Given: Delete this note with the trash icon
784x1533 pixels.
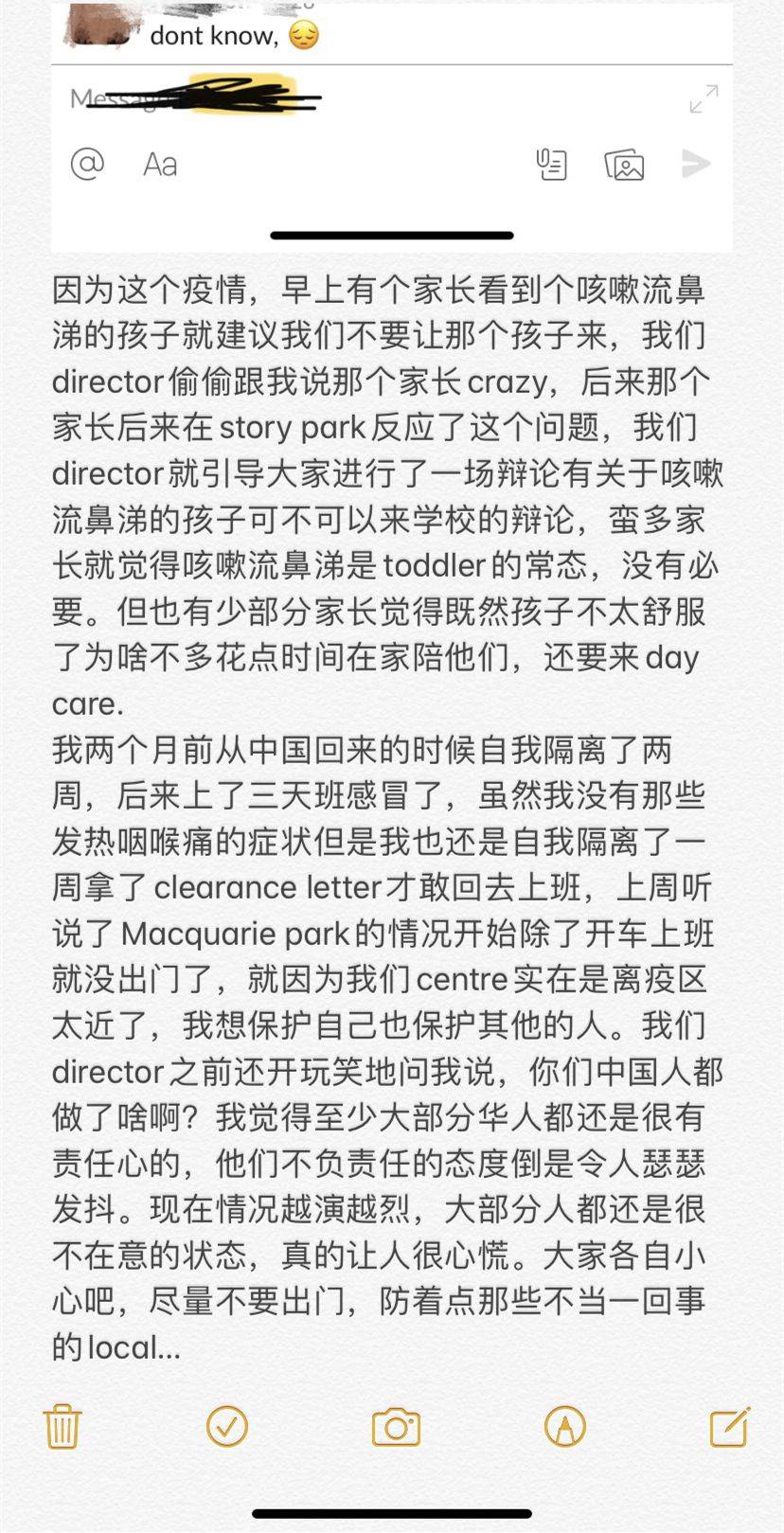Looking at the screenshot, I should point(62,1427).
